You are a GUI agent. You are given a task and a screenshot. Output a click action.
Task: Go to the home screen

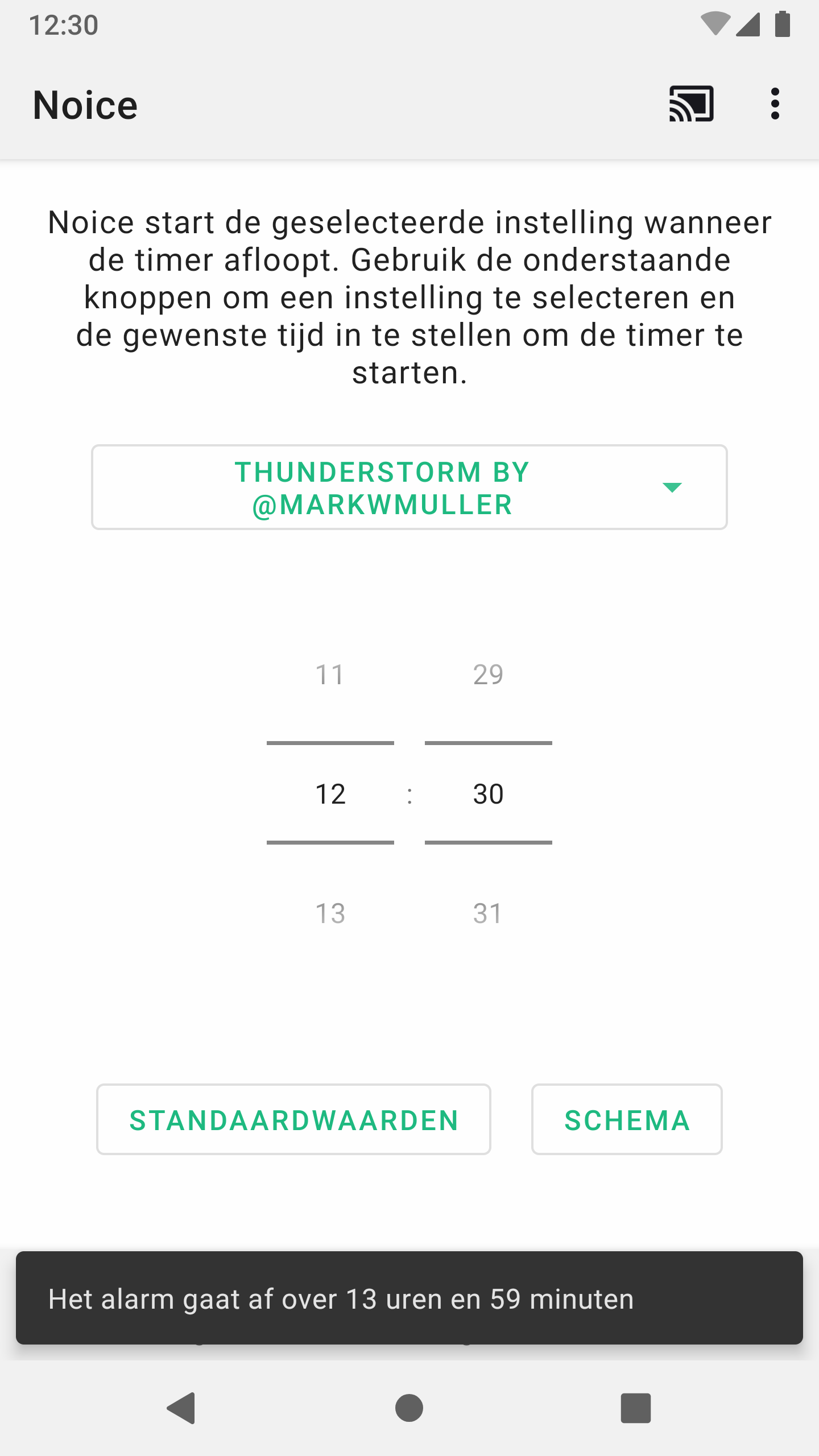click(x=409, y=1408)
